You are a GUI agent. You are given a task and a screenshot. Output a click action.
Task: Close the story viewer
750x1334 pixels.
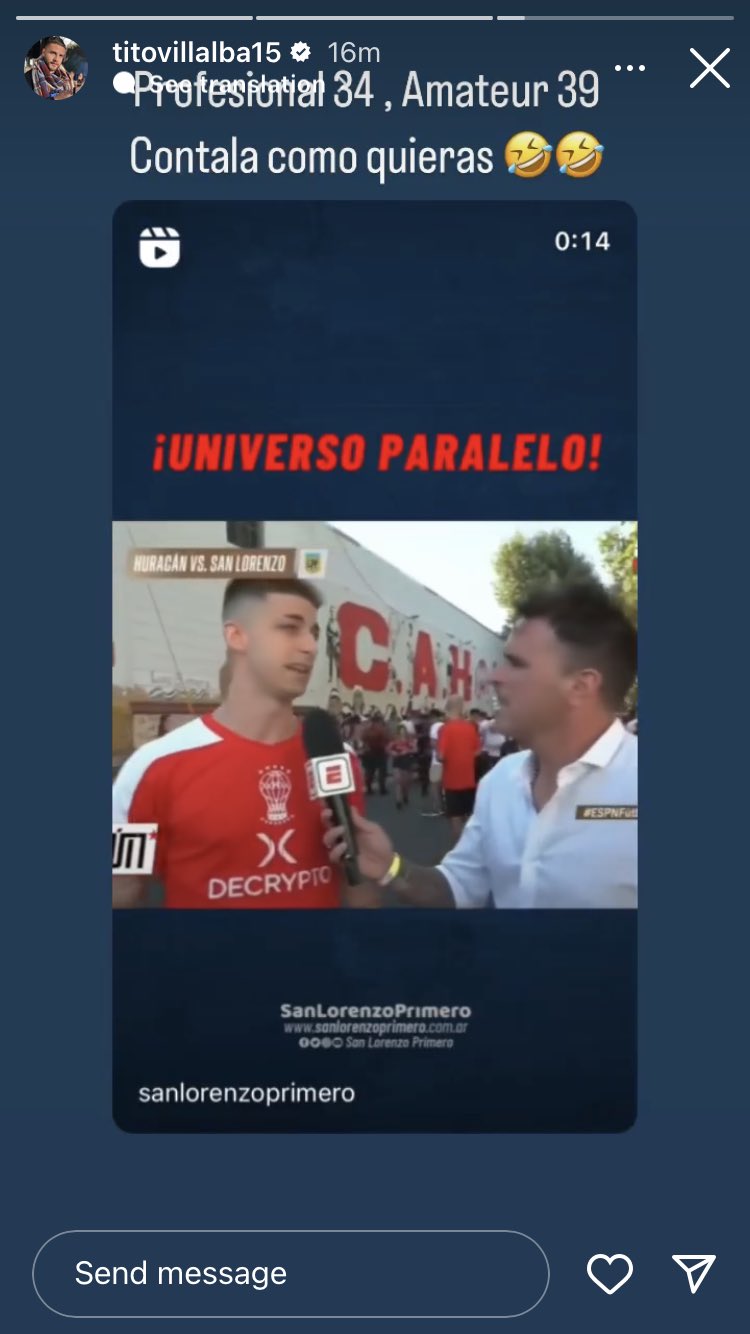click(710, 68)
